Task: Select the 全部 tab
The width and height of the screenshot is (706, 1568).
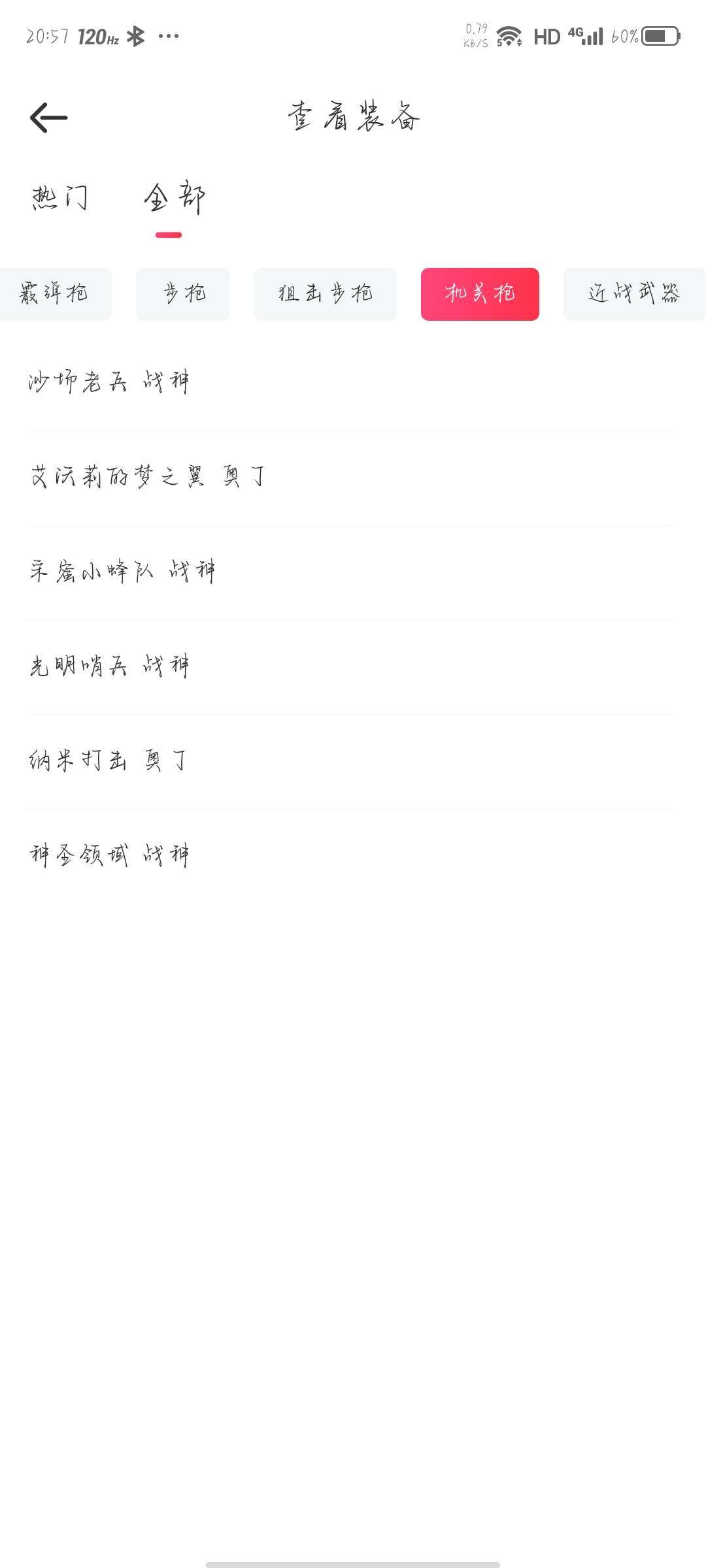Action: (x=175, y=197)
